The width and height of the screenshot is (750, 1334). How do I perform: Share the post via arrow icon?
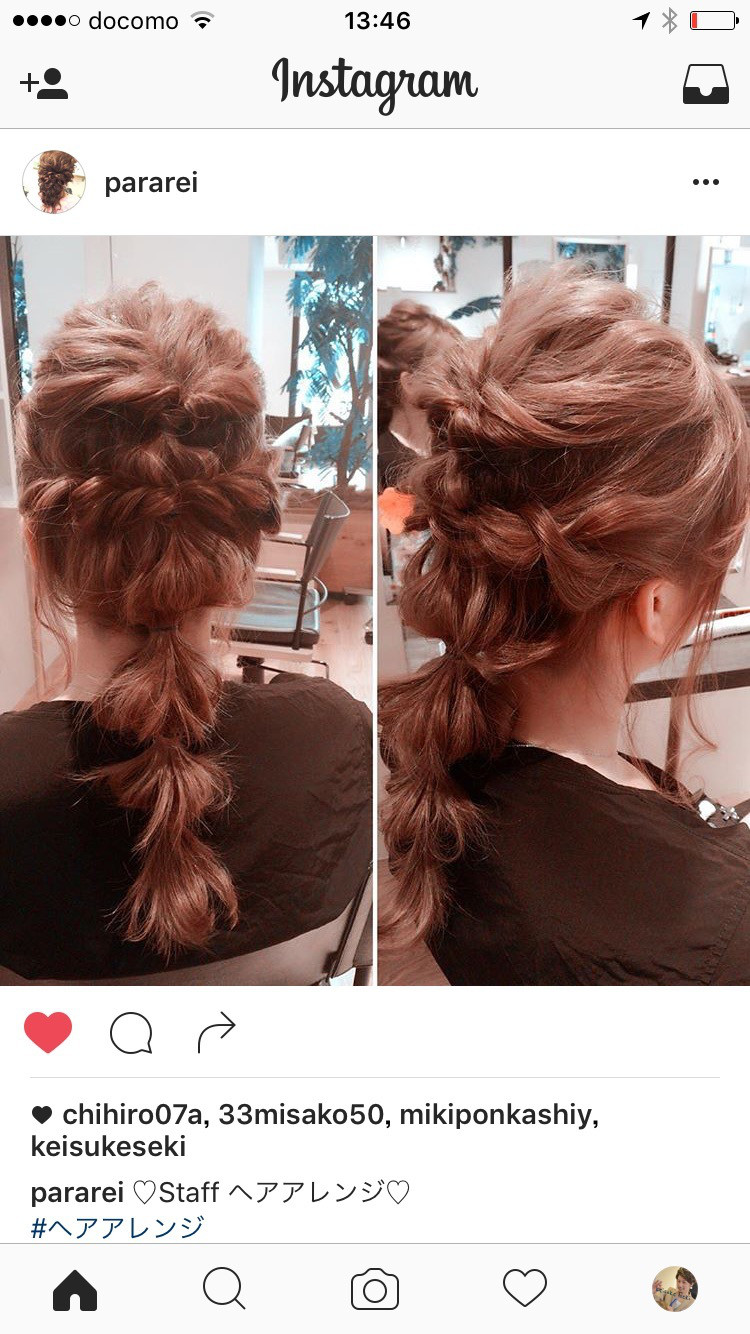216,1032
